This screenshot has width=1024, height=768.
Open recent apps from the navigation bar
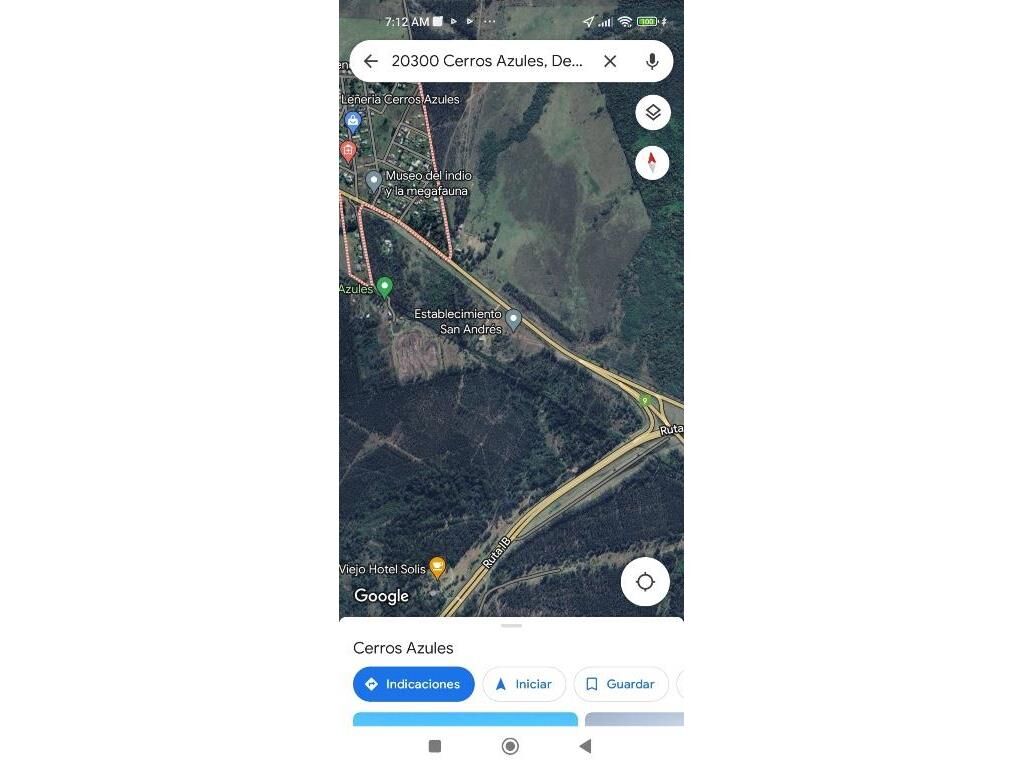tap(435, 746)
